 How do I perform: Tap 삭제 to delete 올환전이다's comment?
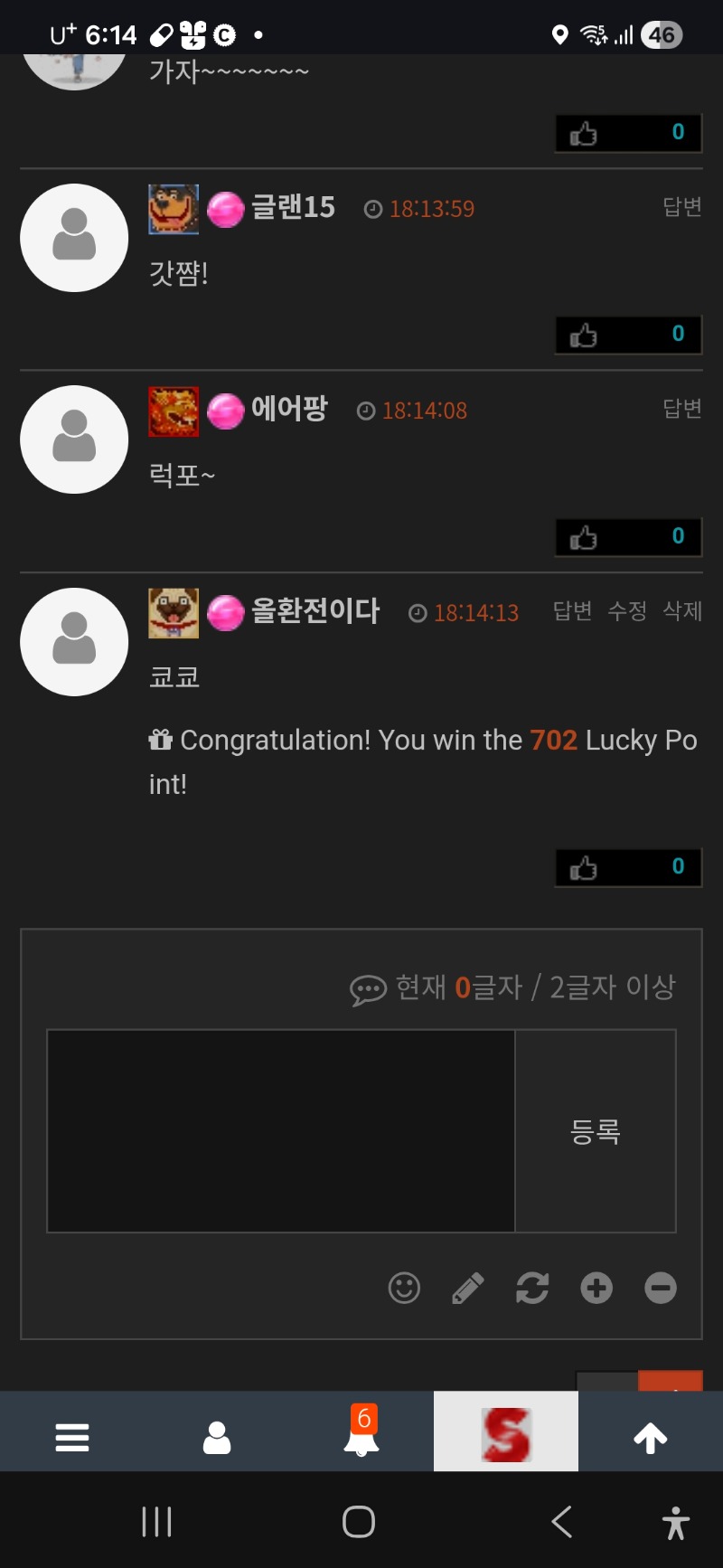tap(682, 611)
